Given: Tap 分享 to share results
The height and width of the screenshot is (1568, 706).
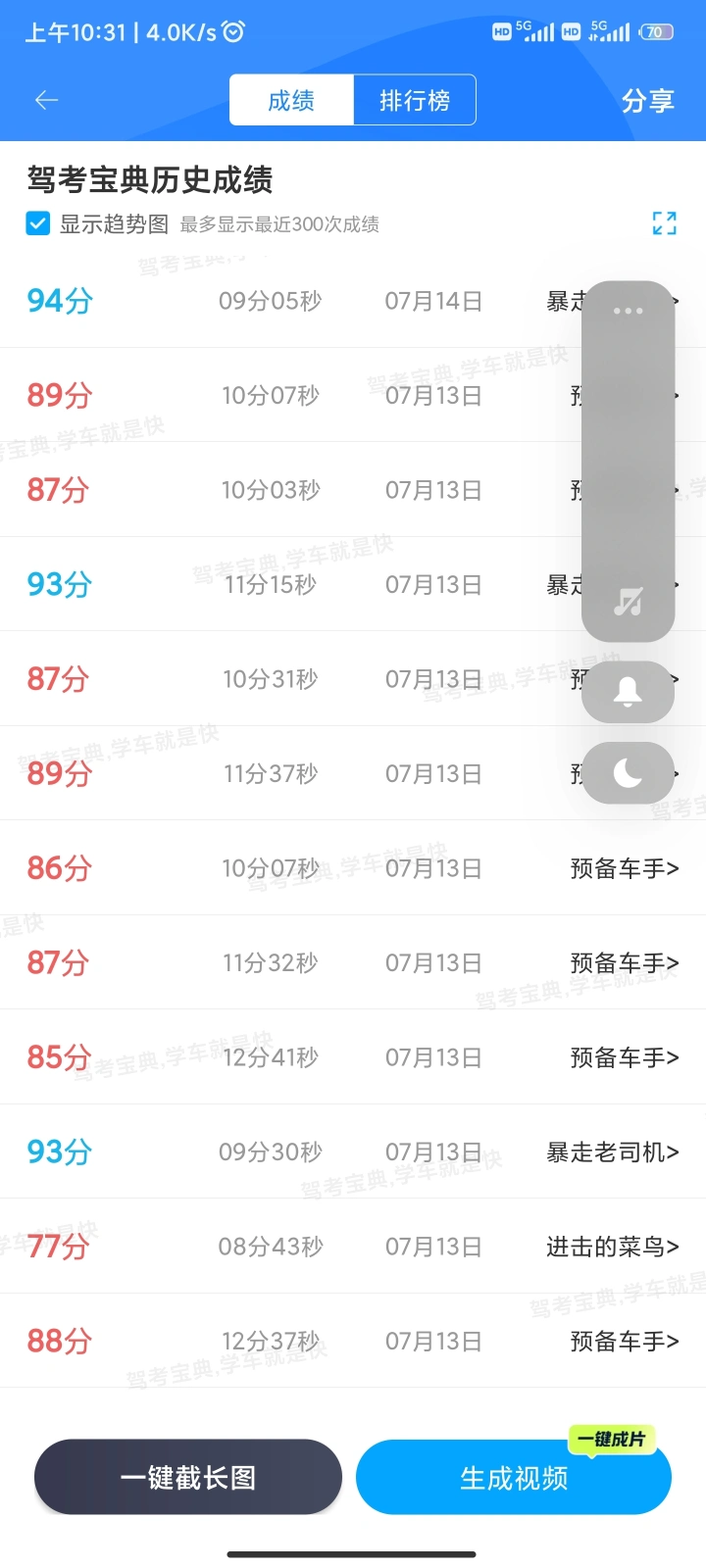Looking at the screenshot, I should [x=648, y=101].
